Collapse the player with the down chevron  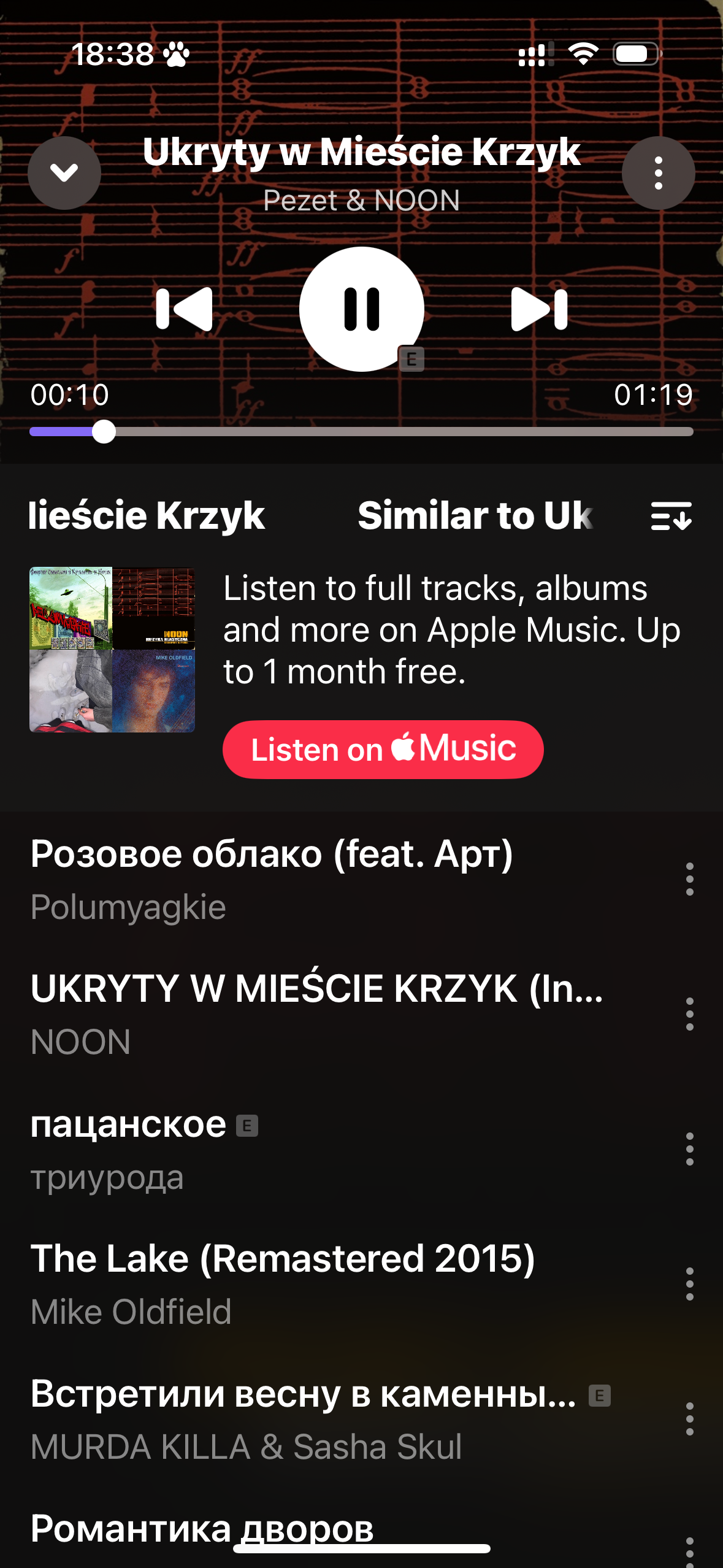64,173
